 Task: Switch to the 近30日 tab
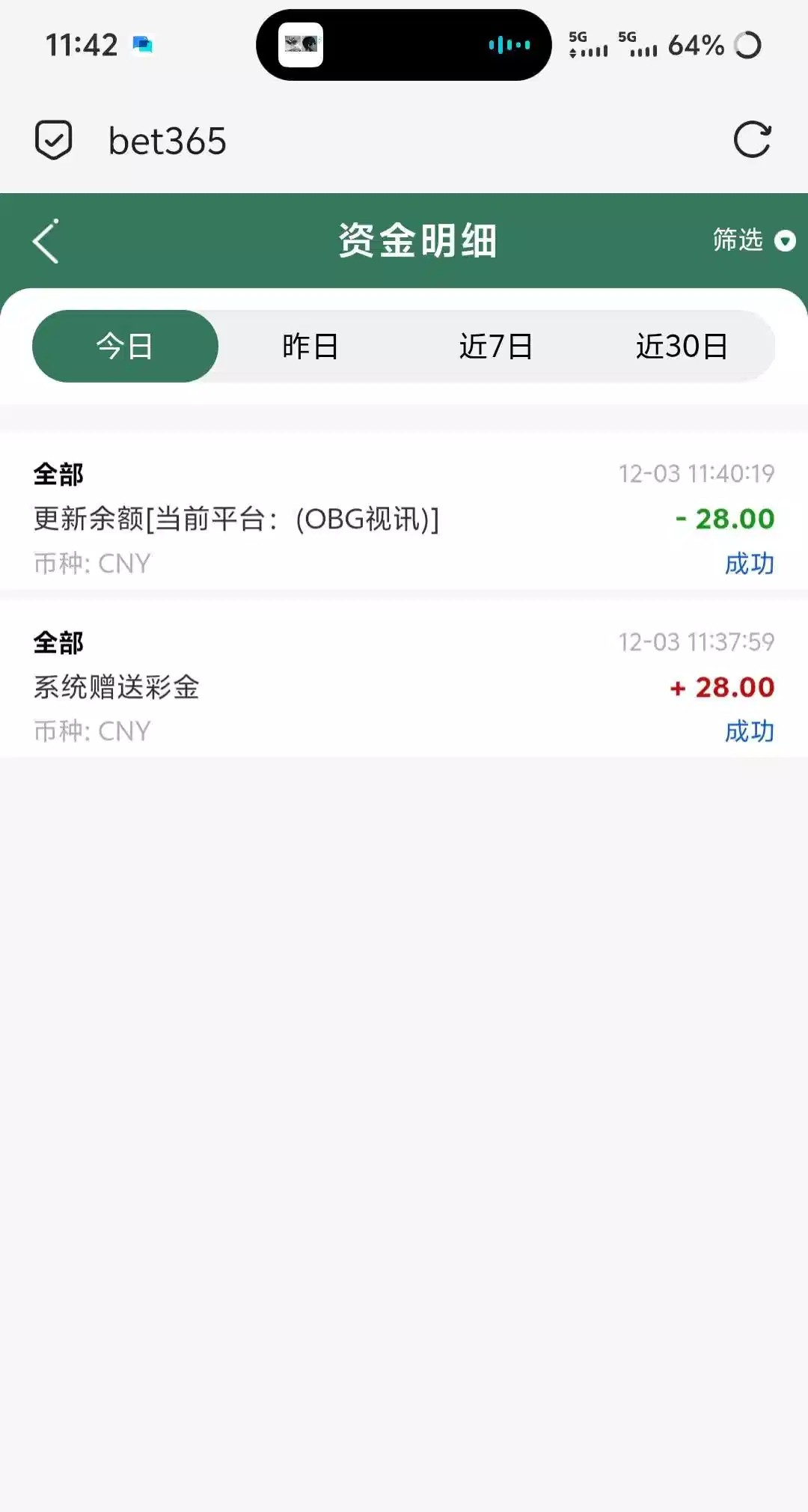pos(682,347)
